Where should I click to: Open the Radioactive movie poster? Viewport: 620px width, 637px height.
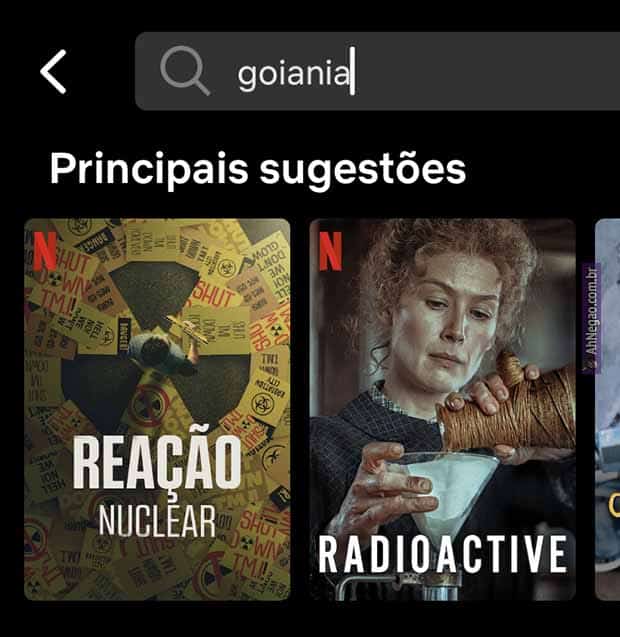(442, 409)
